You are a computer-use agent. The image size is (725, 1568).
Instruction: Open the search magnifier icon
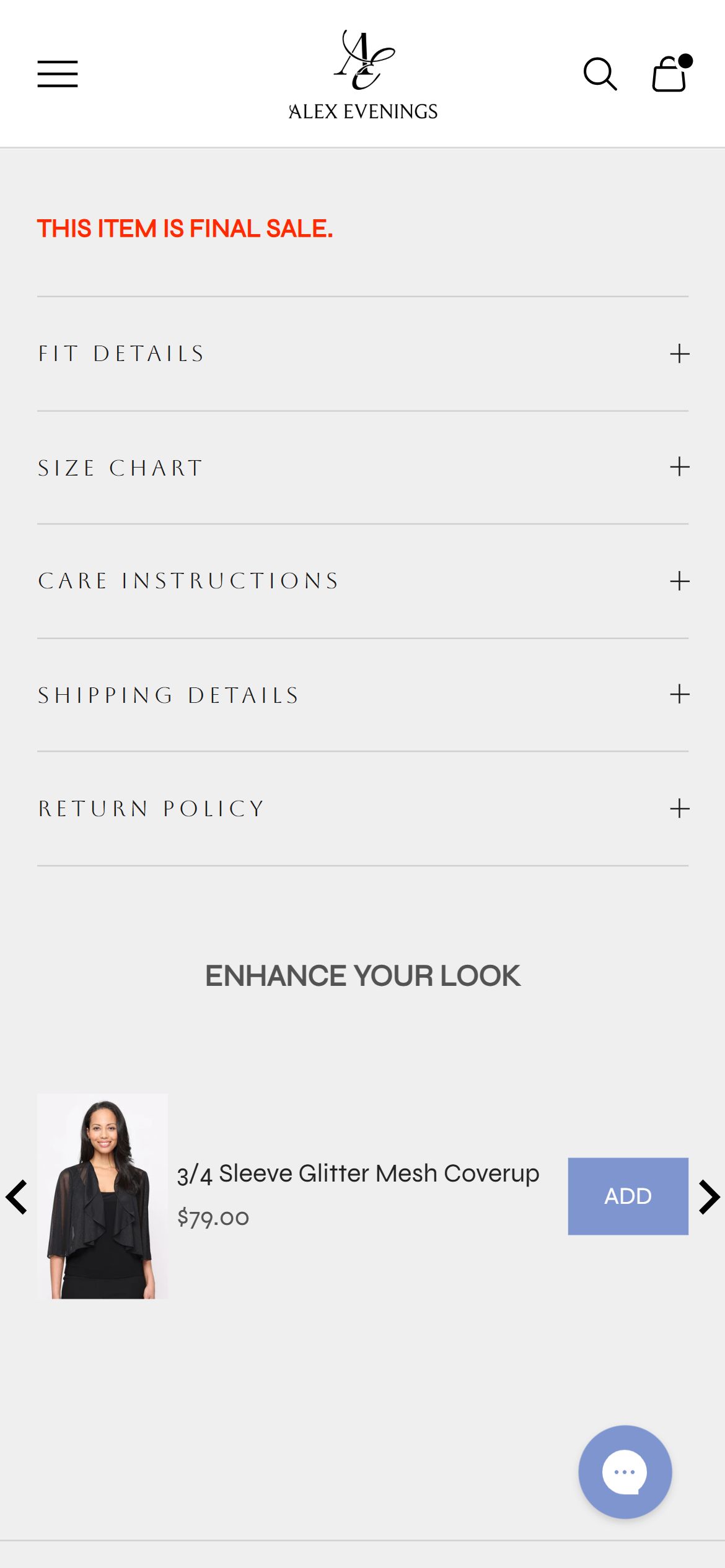[600, 74]
